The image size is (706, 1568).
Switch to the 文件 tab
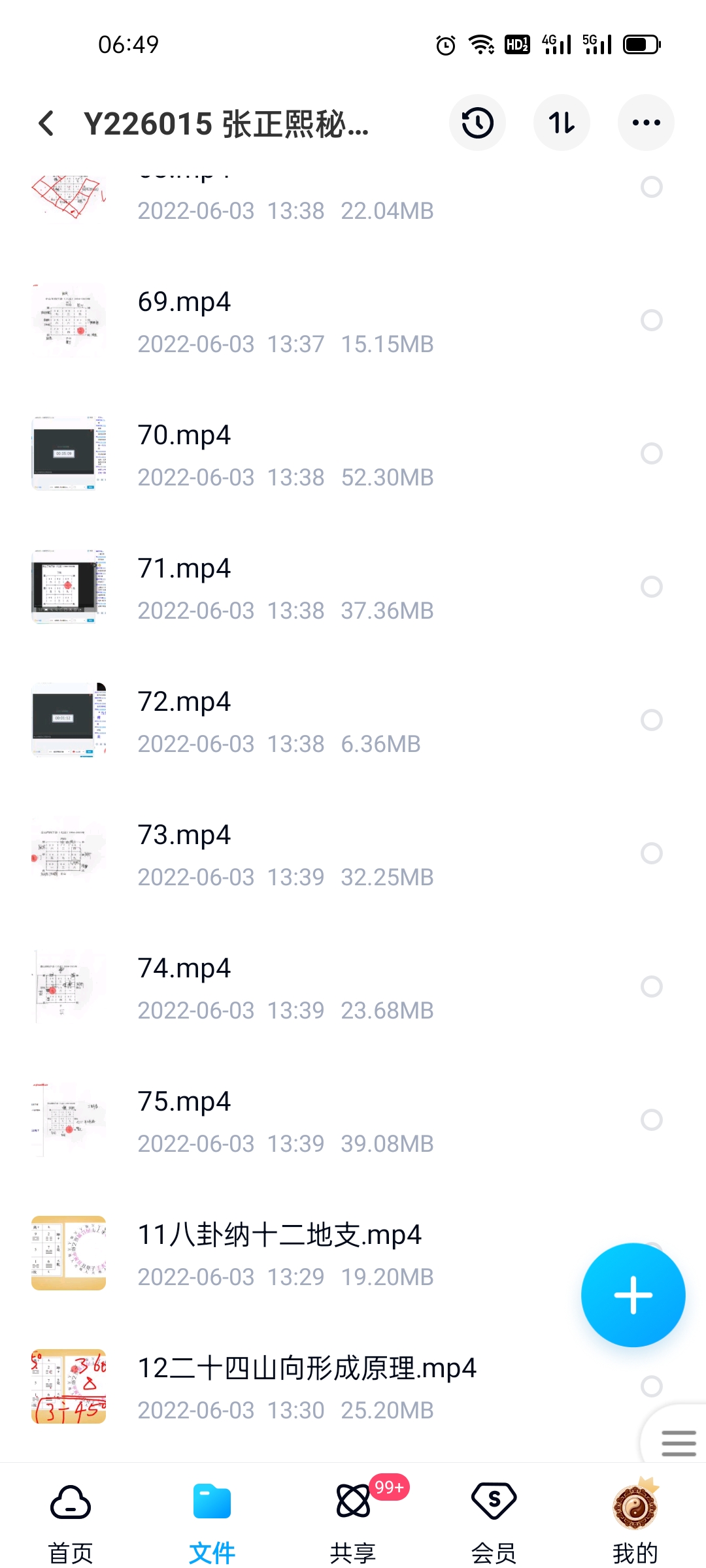(212, 1520)
